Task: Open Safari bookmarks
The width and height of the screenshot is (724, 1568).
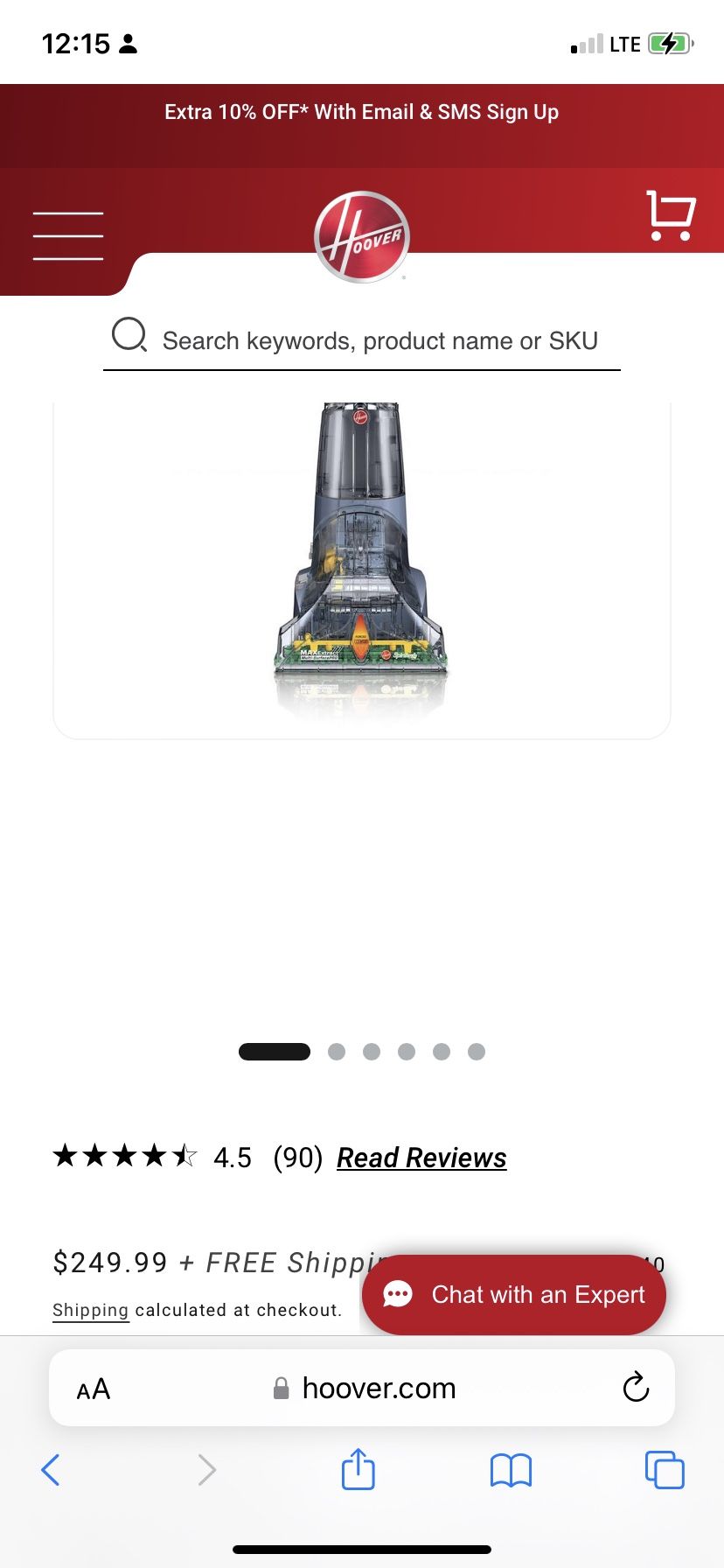Action: pos(512,1470)
